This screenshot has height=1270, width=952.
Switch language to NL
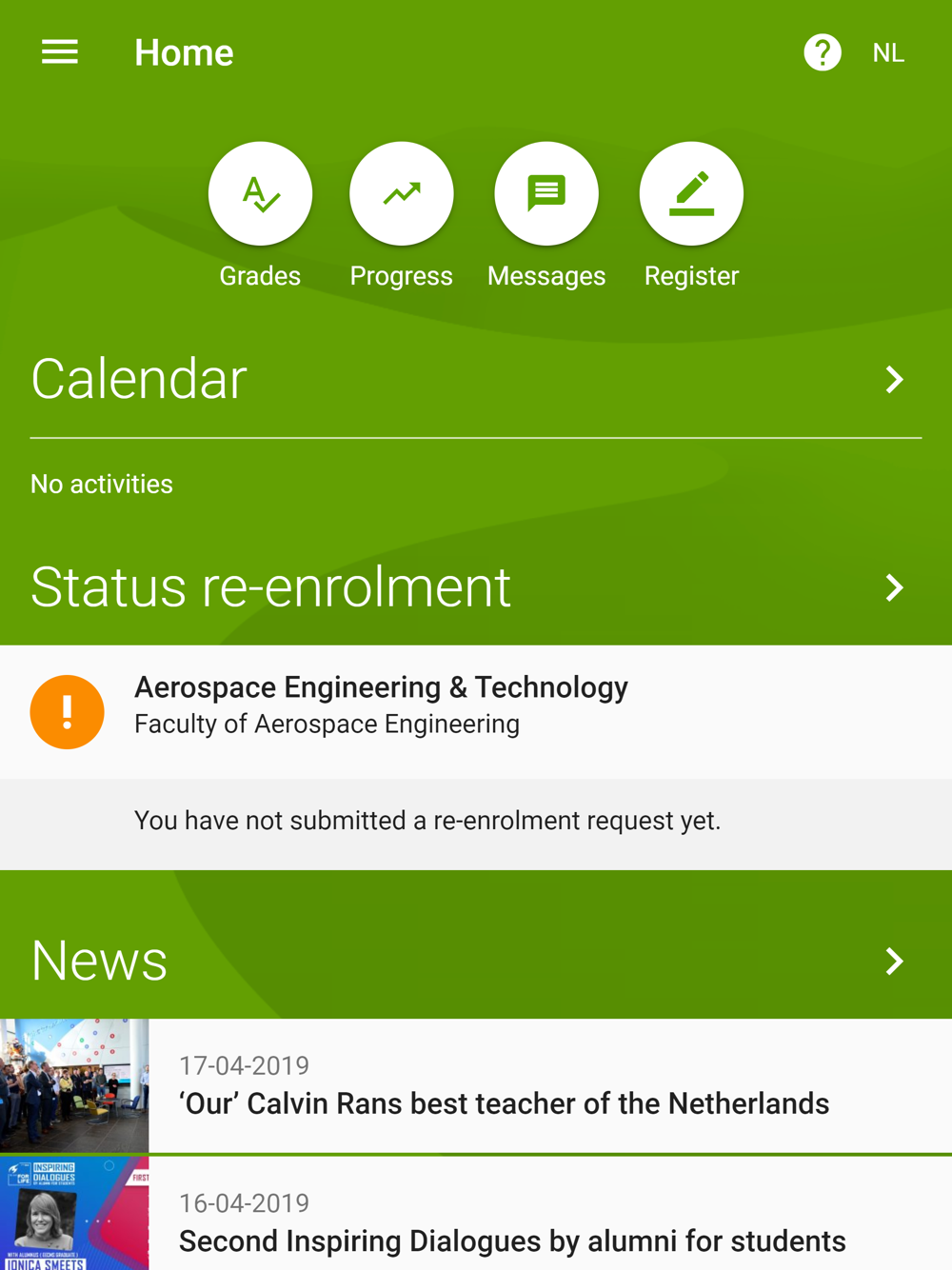coord(888,53)
